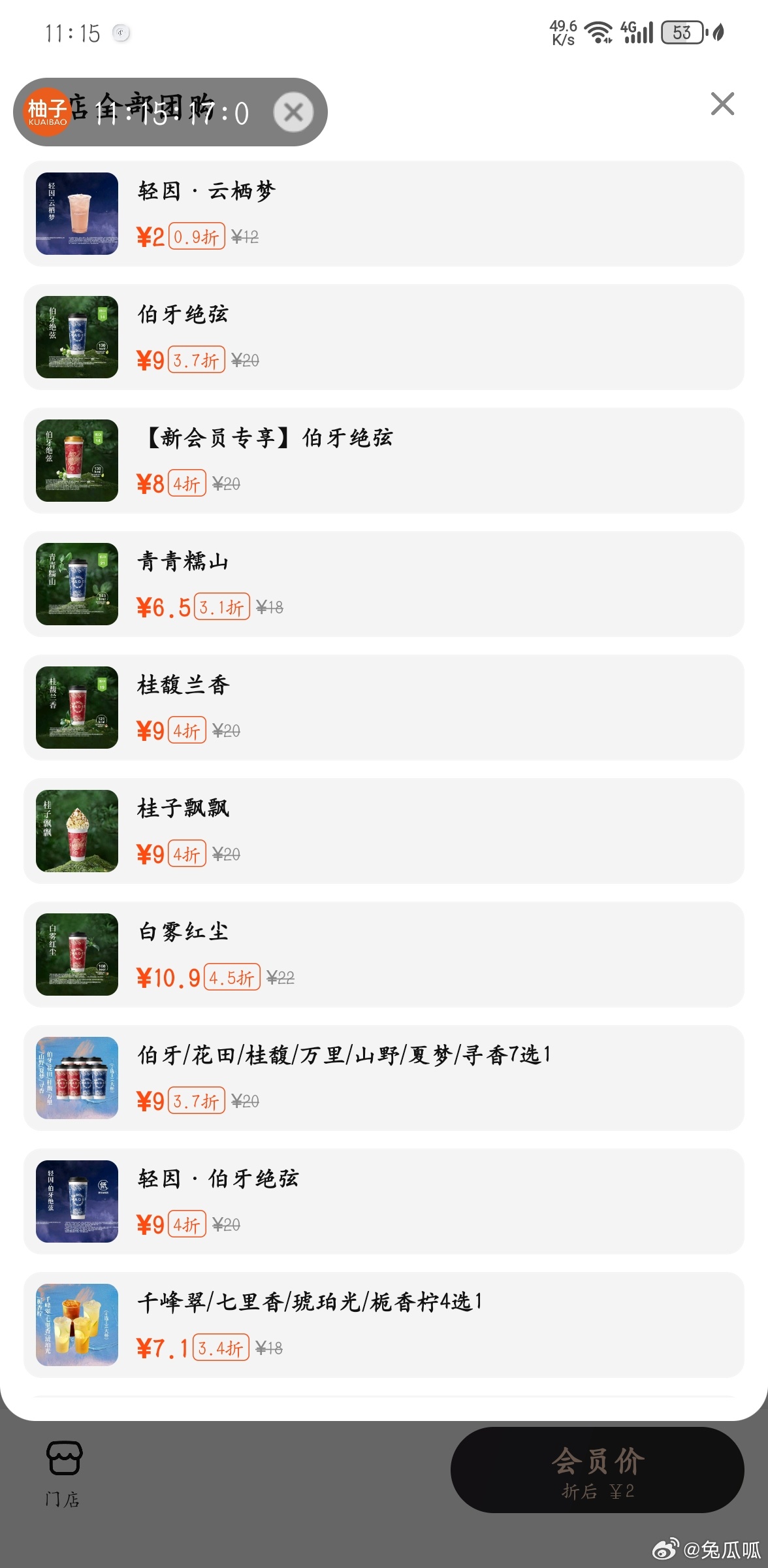Open the 千峰翠 4选1 deal
The image size is (768, 1568).
[x=383, y=1325]
